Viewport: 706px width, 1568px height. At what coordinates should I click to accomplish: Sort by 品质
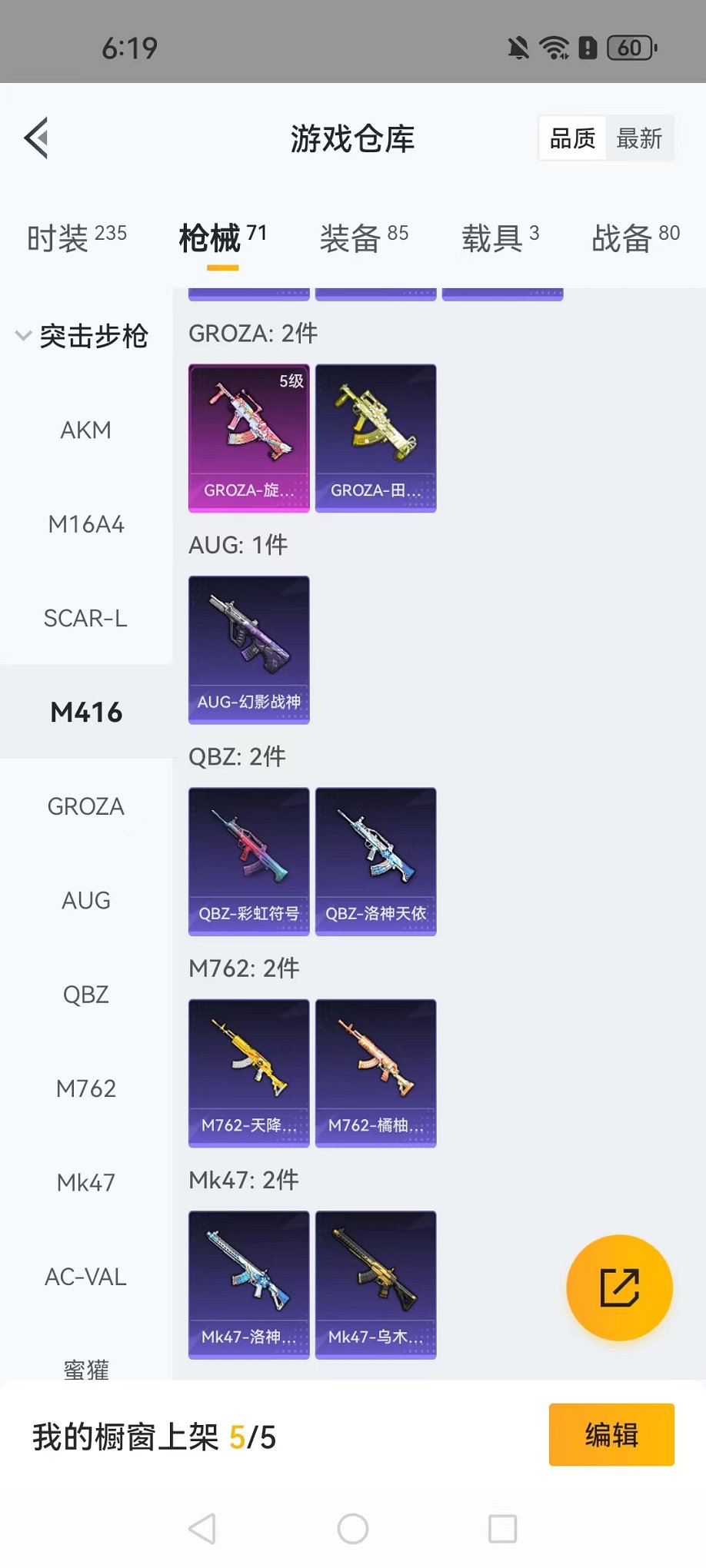572,138
